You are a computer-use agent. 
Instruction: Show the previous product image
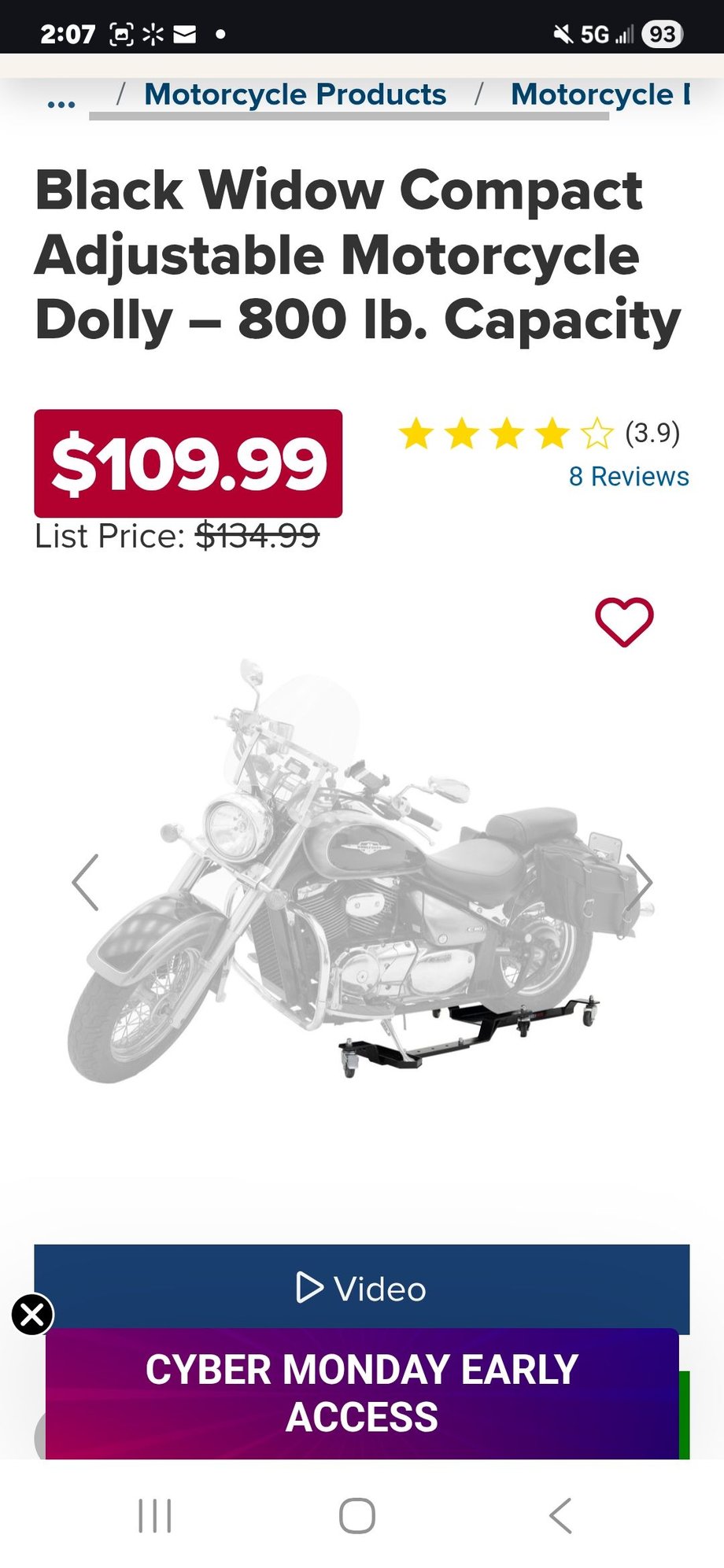point(85,882)
